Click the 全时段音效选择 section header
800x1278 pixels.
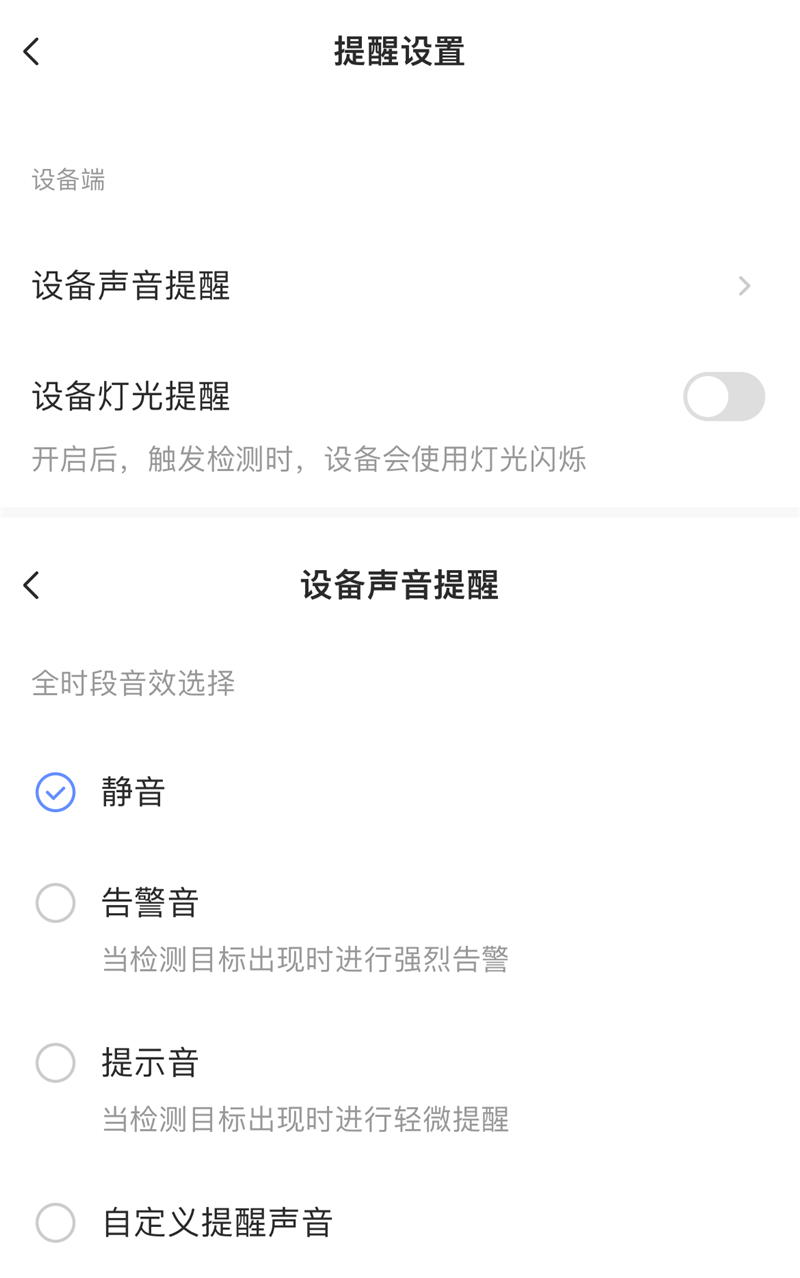[131, 684]
